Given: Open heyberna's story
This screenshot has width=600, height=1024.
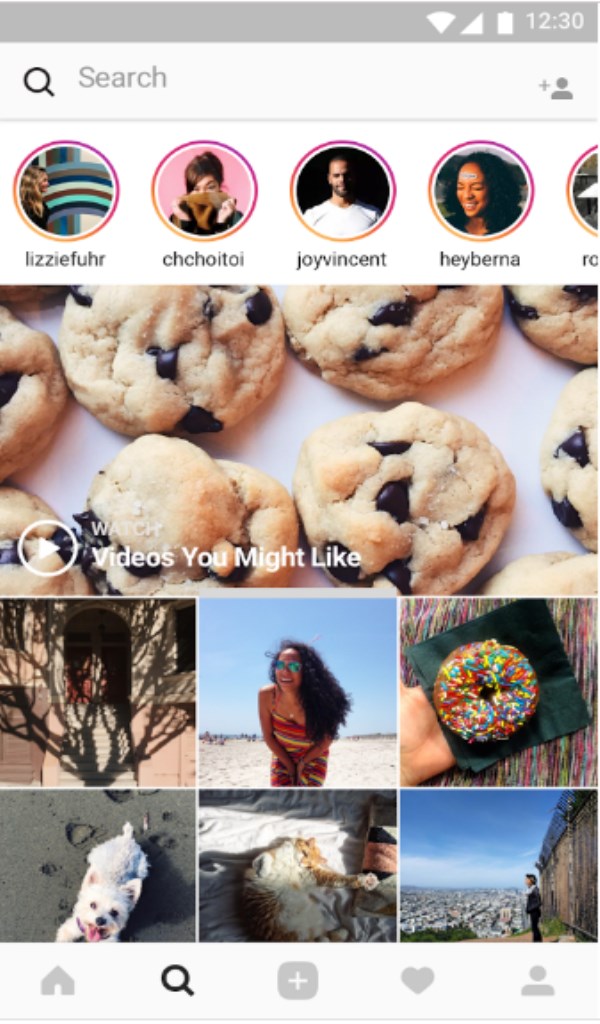Looking at the screenshot, I should [x=480, y=191].
